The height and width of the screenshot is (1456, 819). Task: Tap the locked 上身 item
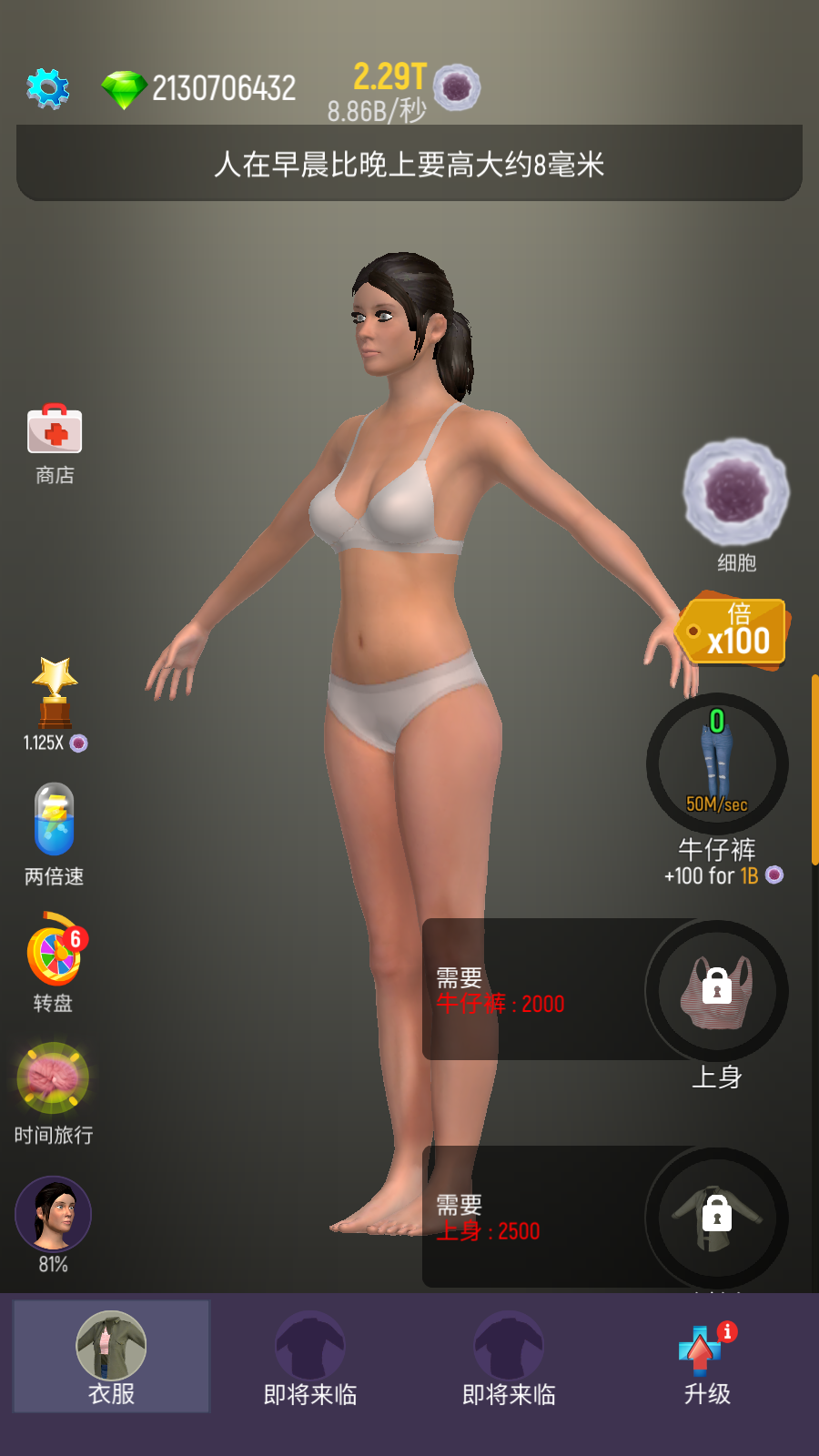717,990
